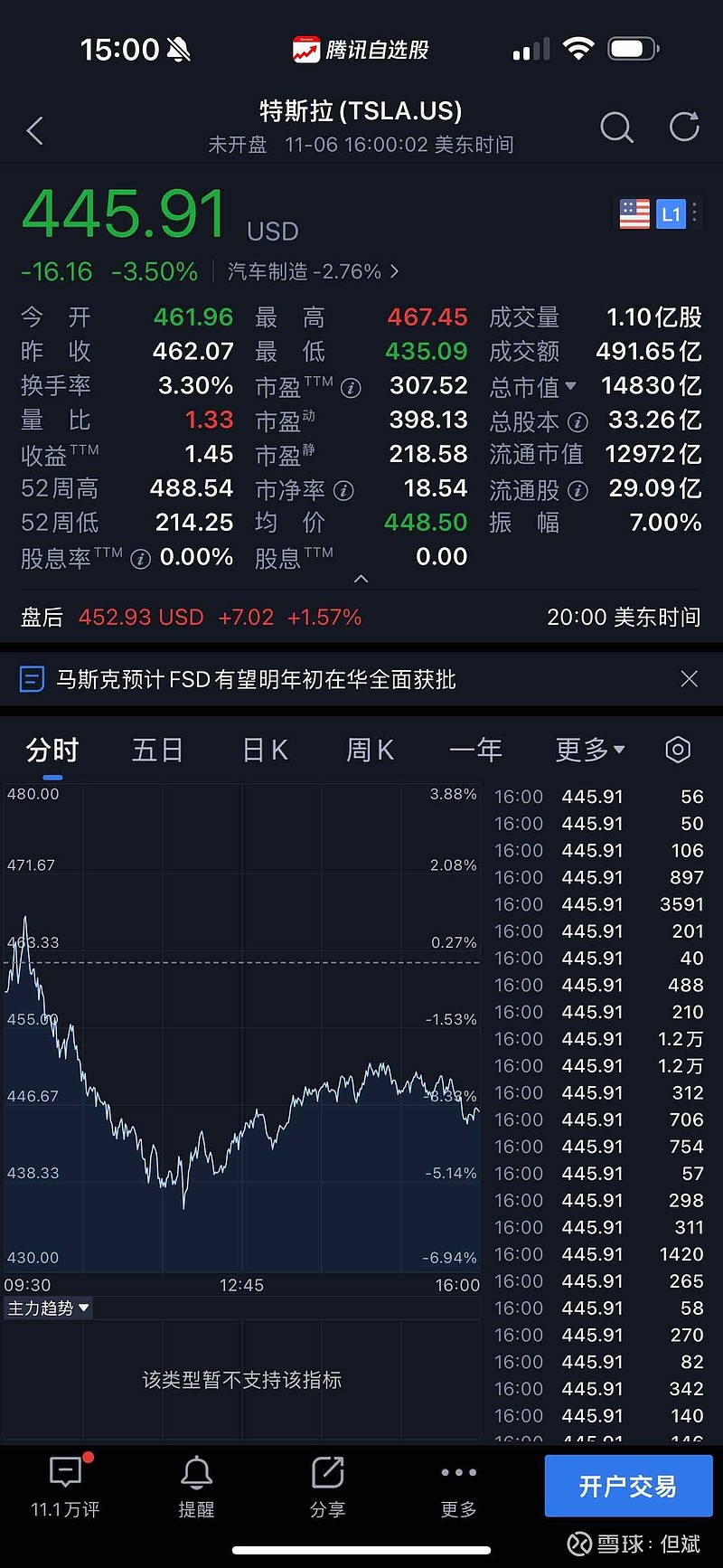Collapse the quote details with the chevron
Image resolution: width=723 pixels, height=1568 pixels.
point(361,579)
